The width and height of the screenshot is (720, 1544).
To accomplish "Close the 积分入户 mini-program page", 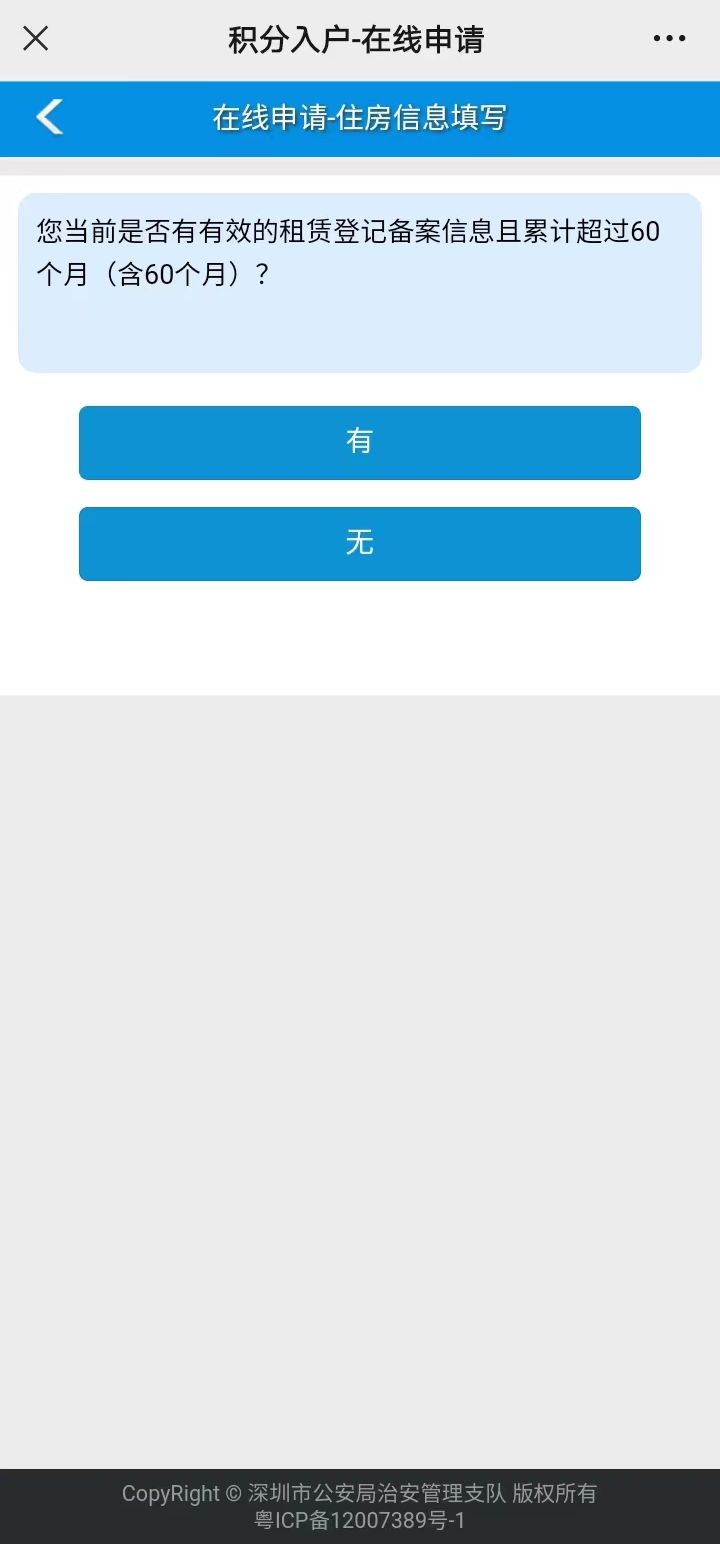I will [36, 39].
